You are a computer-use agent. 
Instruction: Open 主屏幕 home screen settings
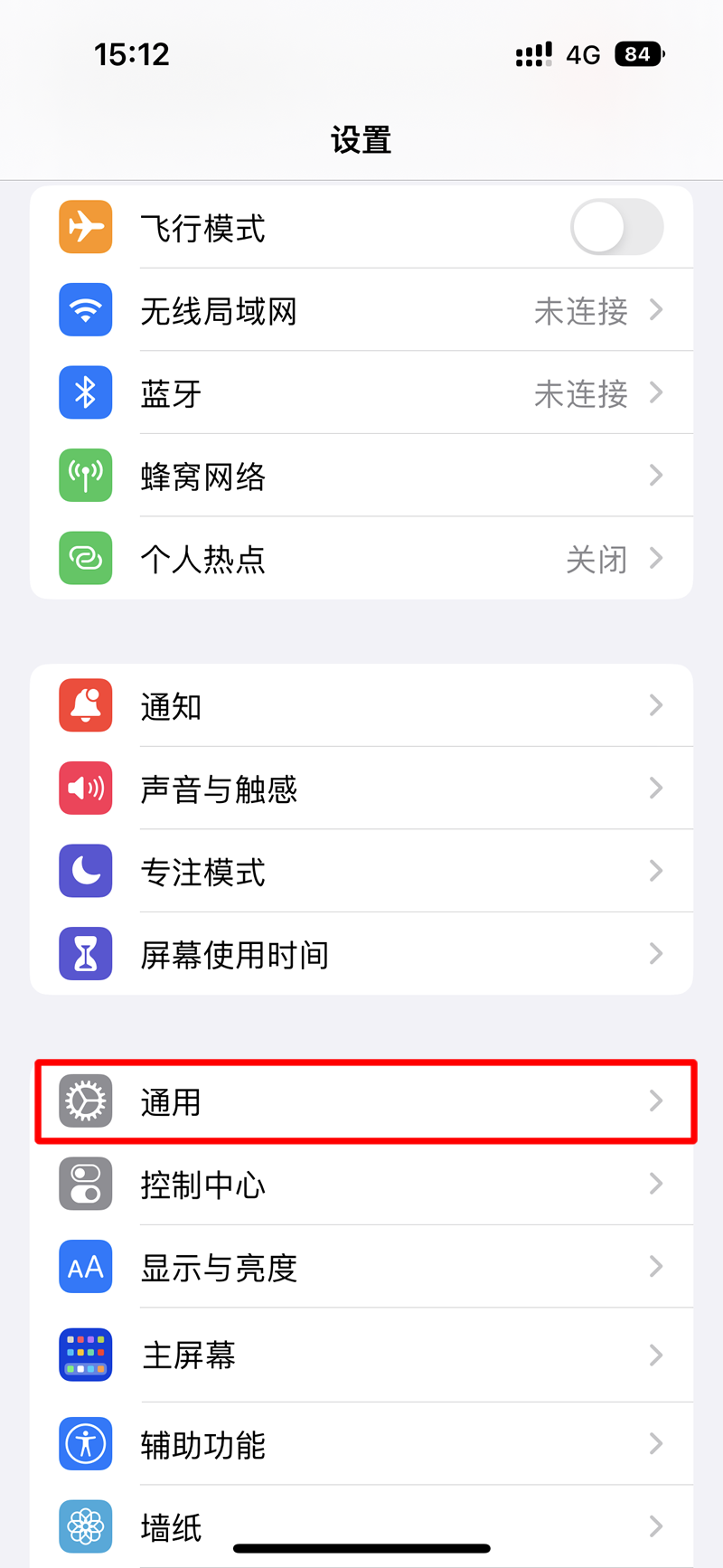click(x=361, y=1355)
